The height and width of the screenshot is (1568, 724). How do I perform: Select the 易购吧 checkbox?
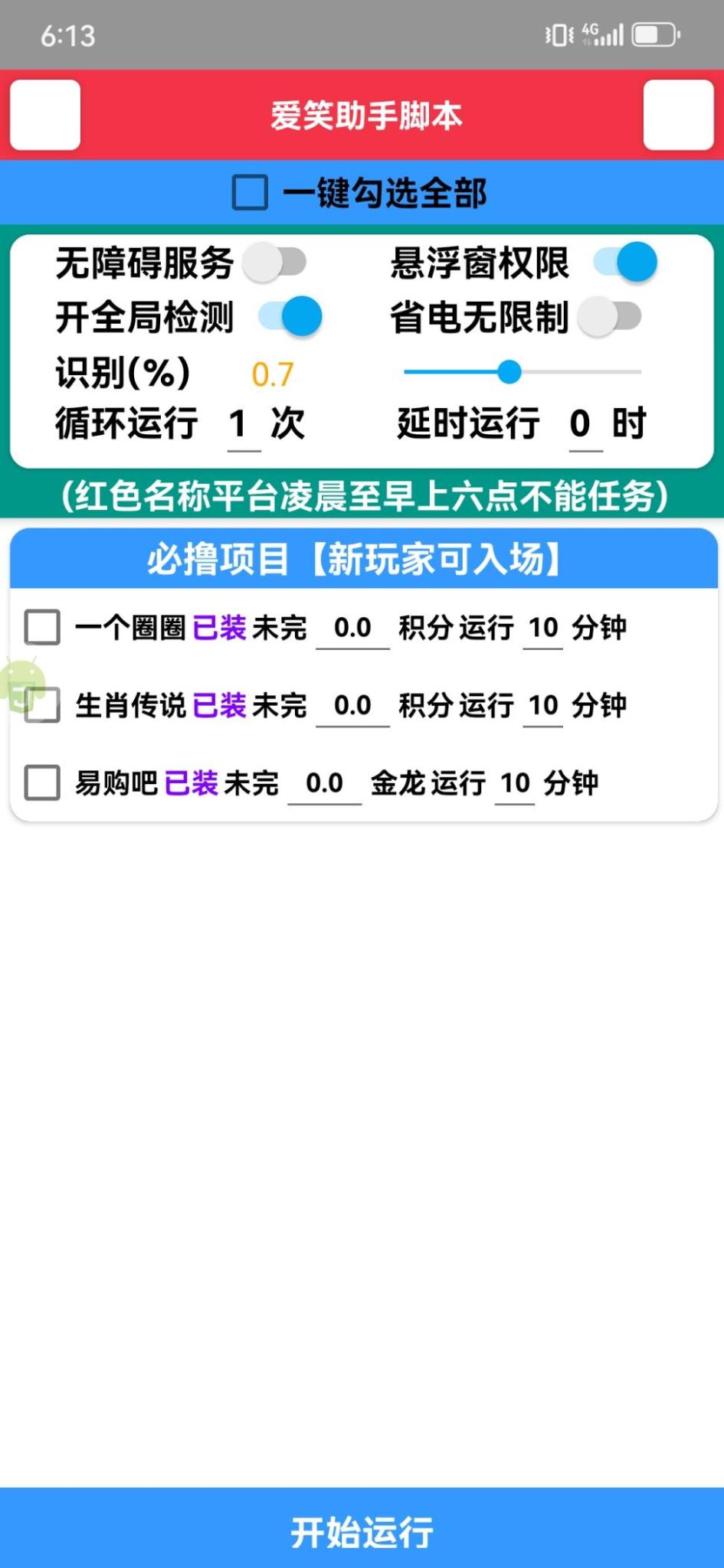coord(42,783)
